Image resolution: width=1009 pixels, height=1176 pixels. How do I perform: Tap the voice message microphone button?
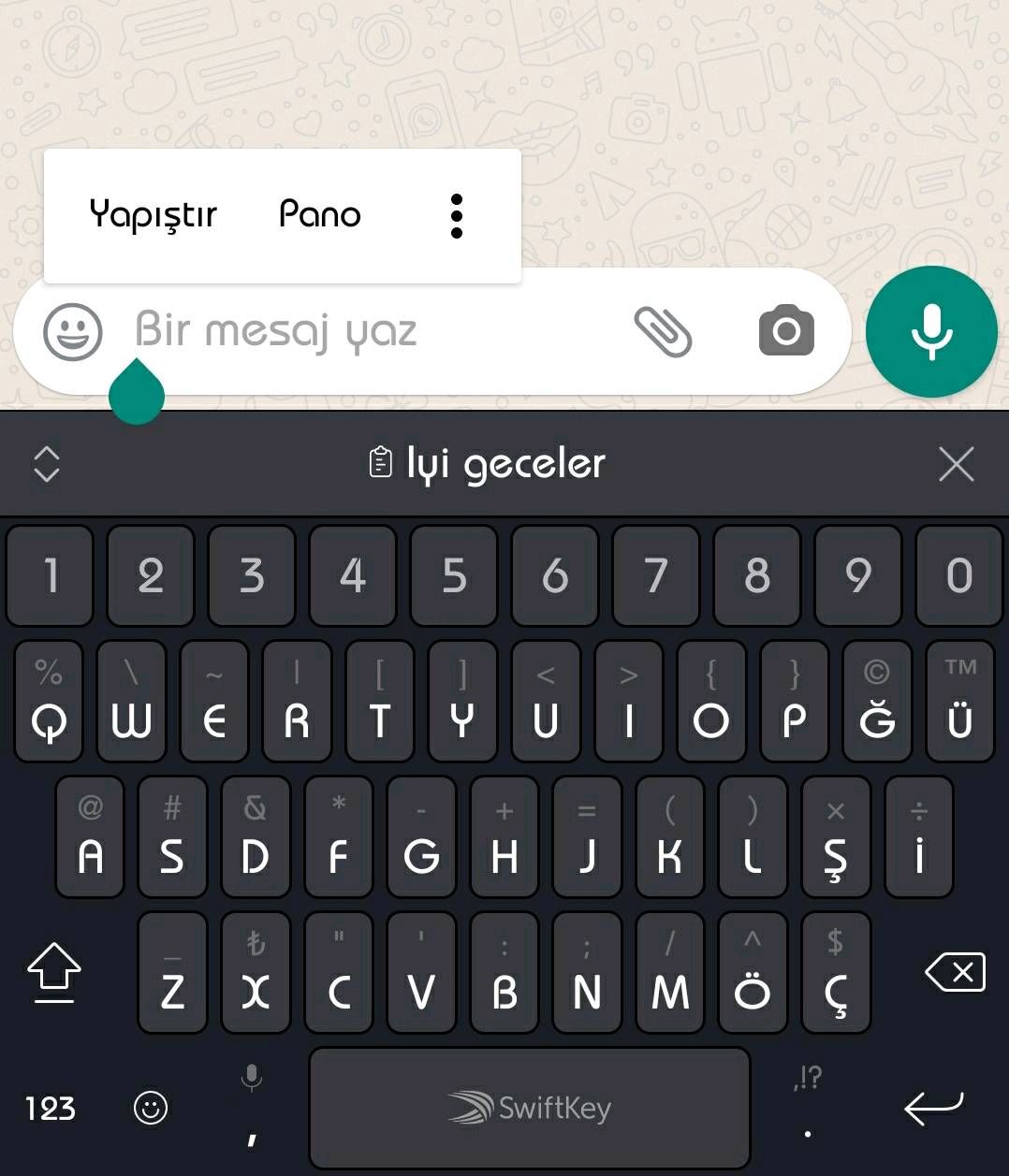click(931, 331)
